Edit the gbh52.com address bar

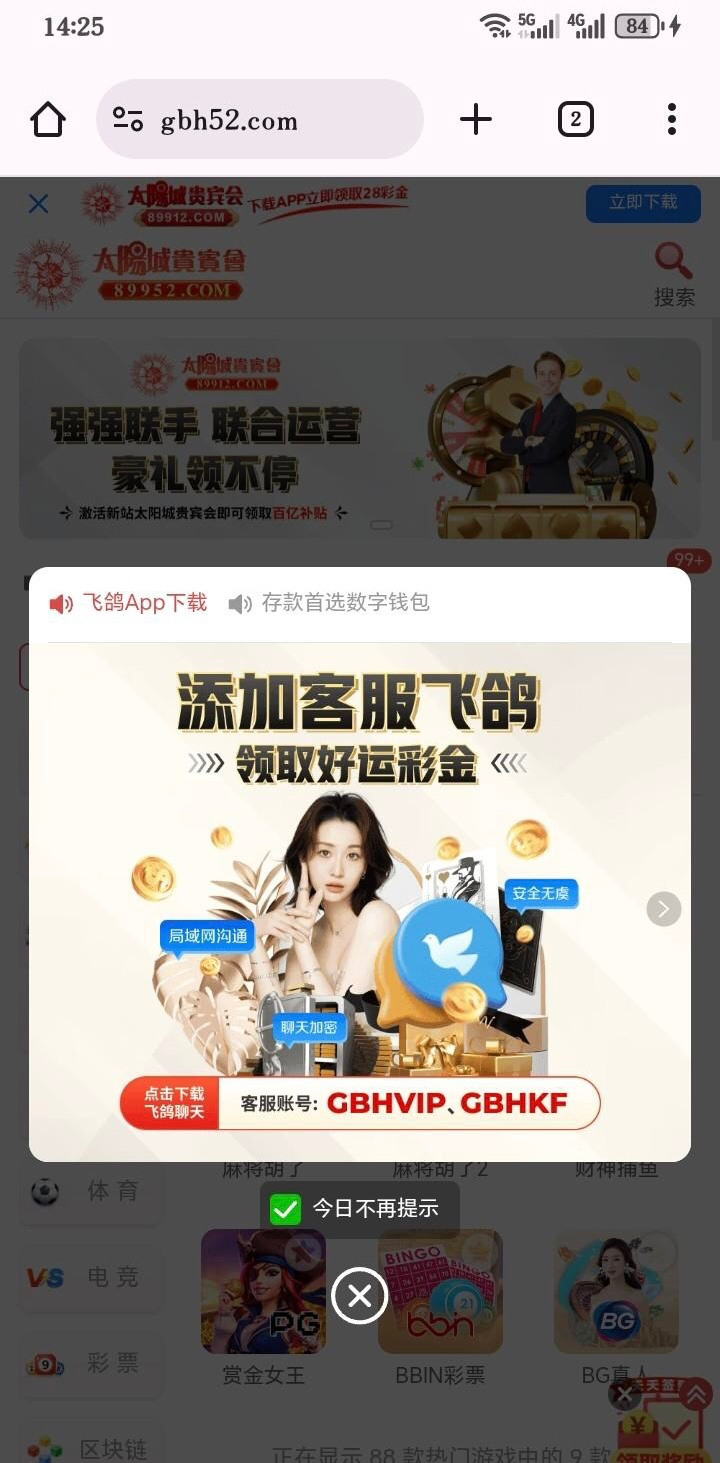click(x=260, y=120)
